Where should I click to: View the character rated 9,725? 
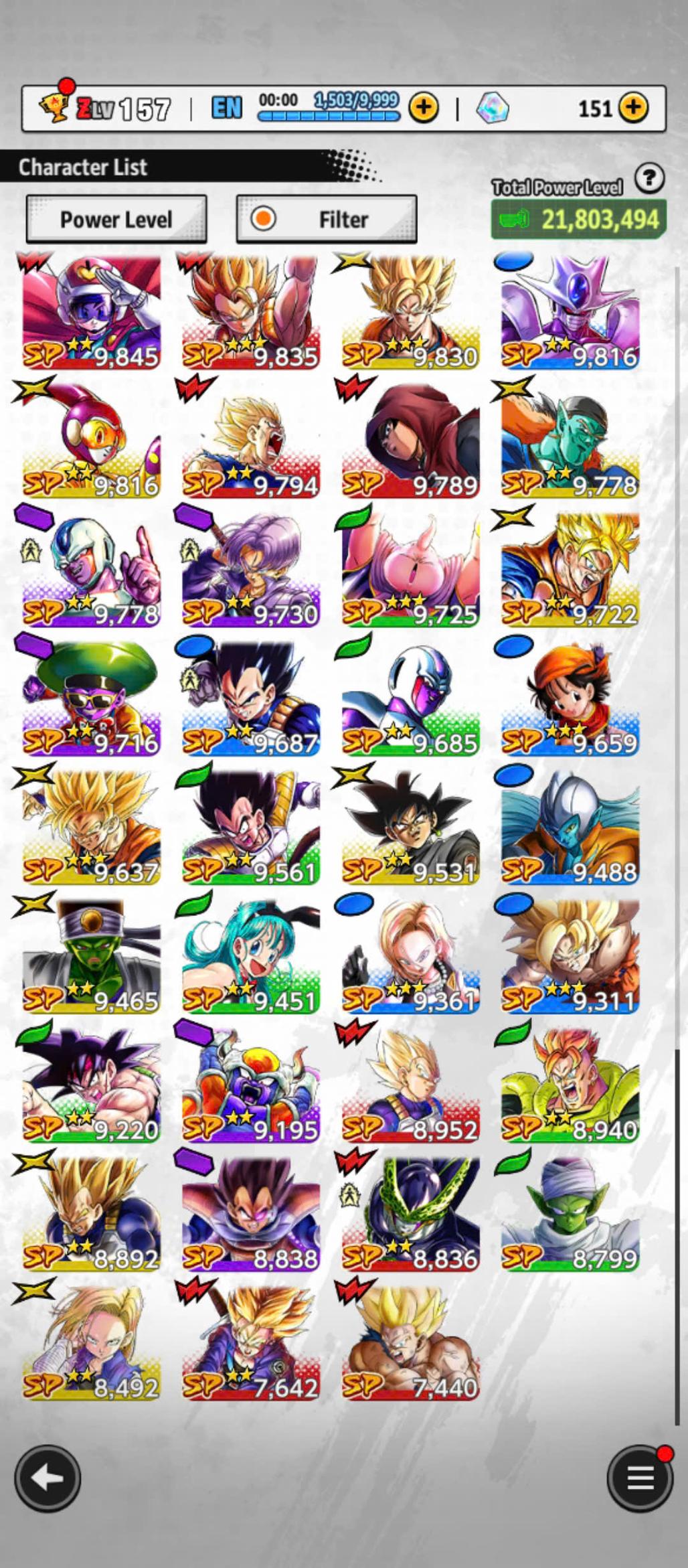tap(410, 569)
